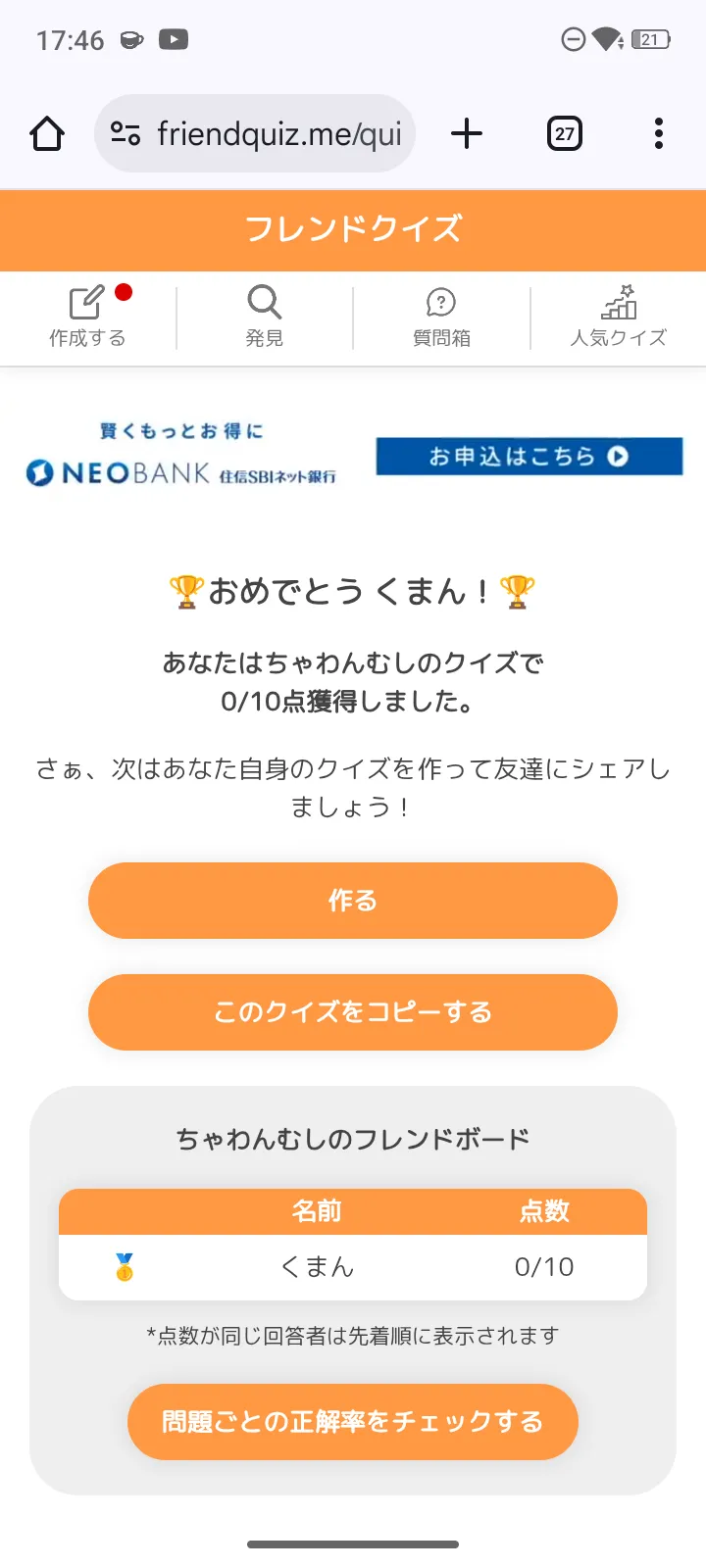Open the browser overflow menu

[x=659, y=133]
